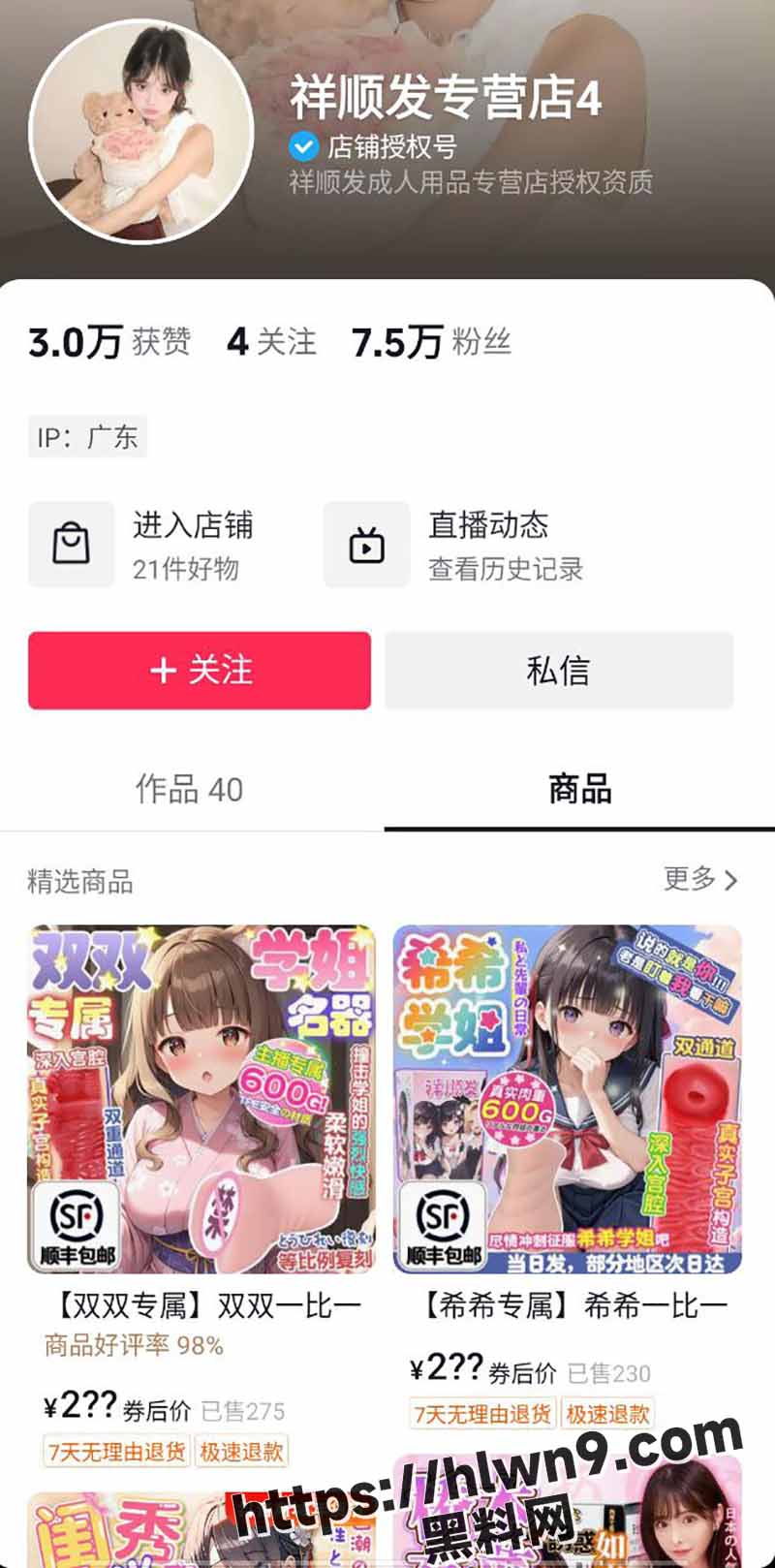Screen dimensions: 775x1568
Task: Open 直播动态 live history
Action: [455, 545]
